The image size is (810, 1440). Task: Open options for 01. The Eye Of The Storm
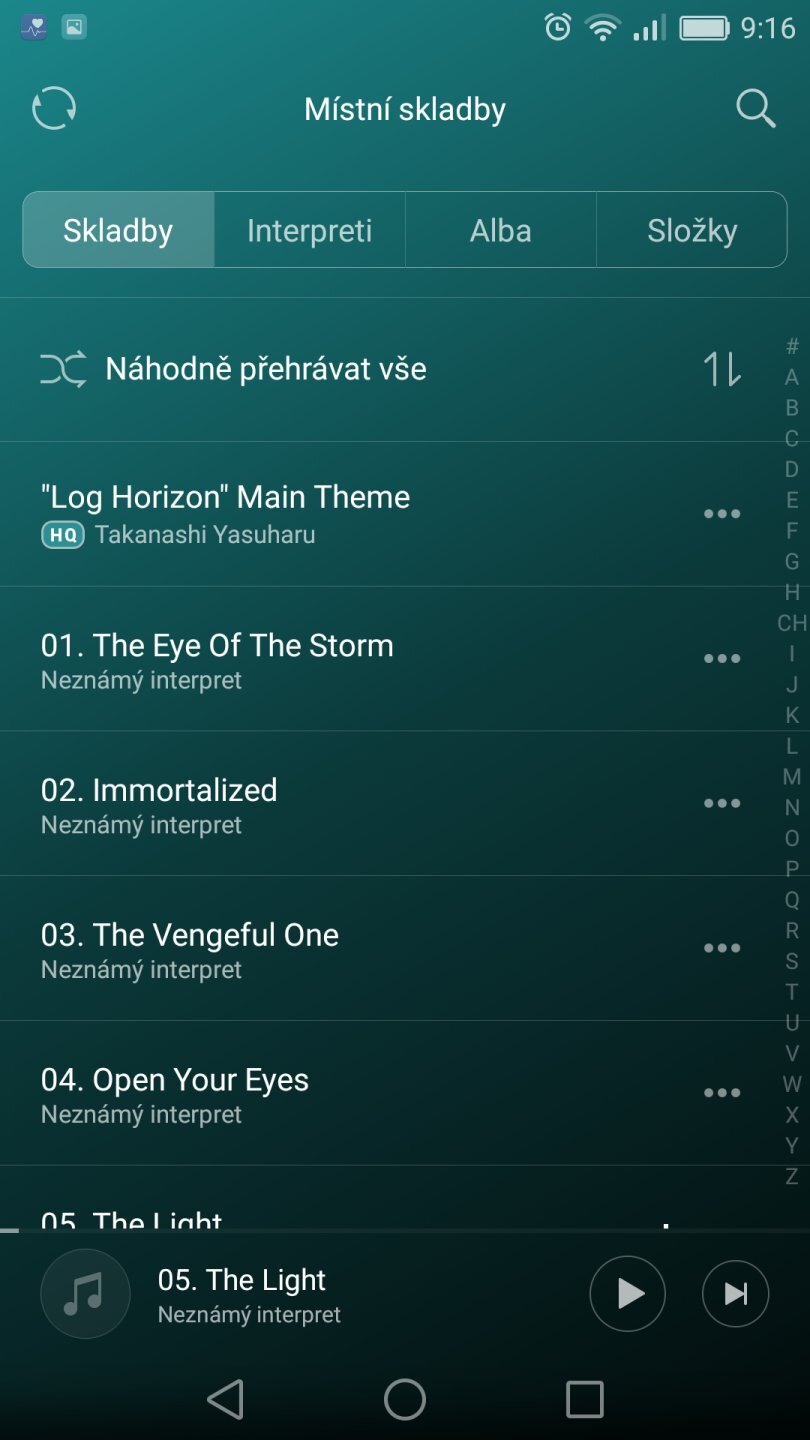tap(722, 659)
